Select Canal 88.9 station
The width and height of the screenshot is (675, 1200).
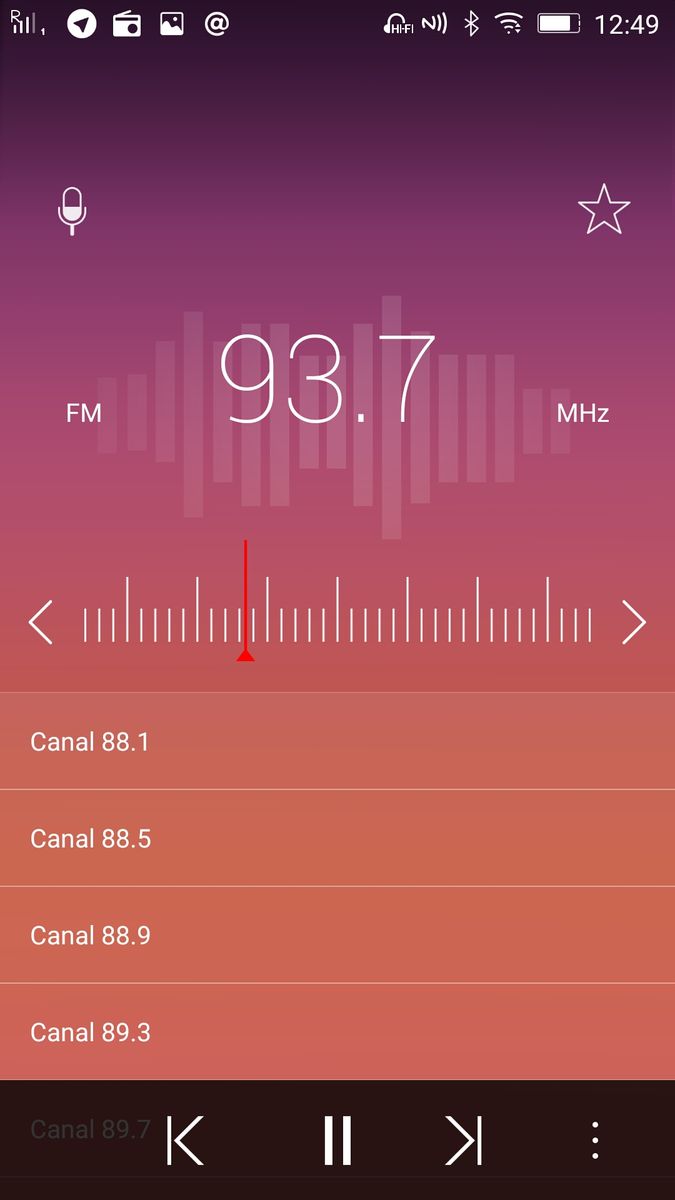coord(337,935)
